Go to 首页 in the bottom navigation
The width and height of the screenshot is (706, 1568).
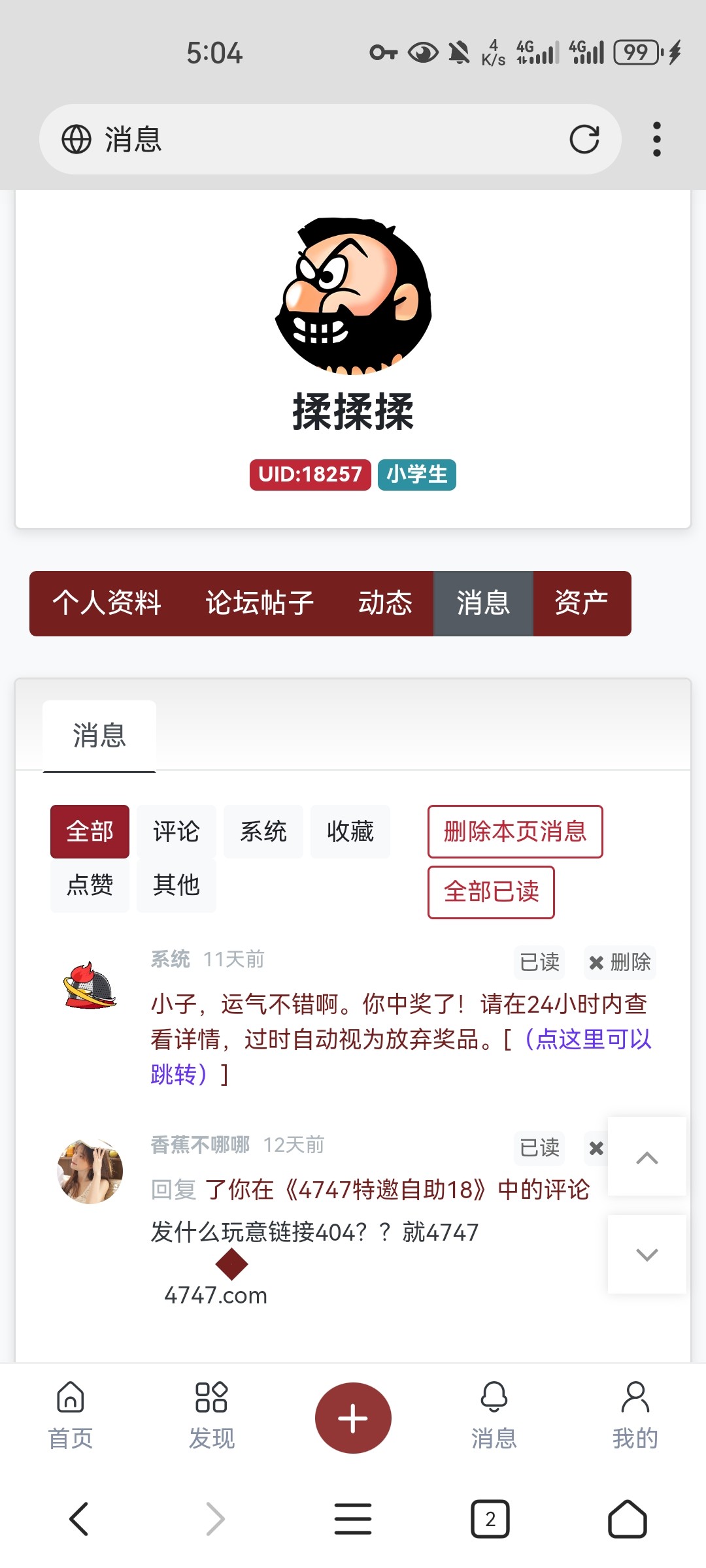pos(71,1414)
